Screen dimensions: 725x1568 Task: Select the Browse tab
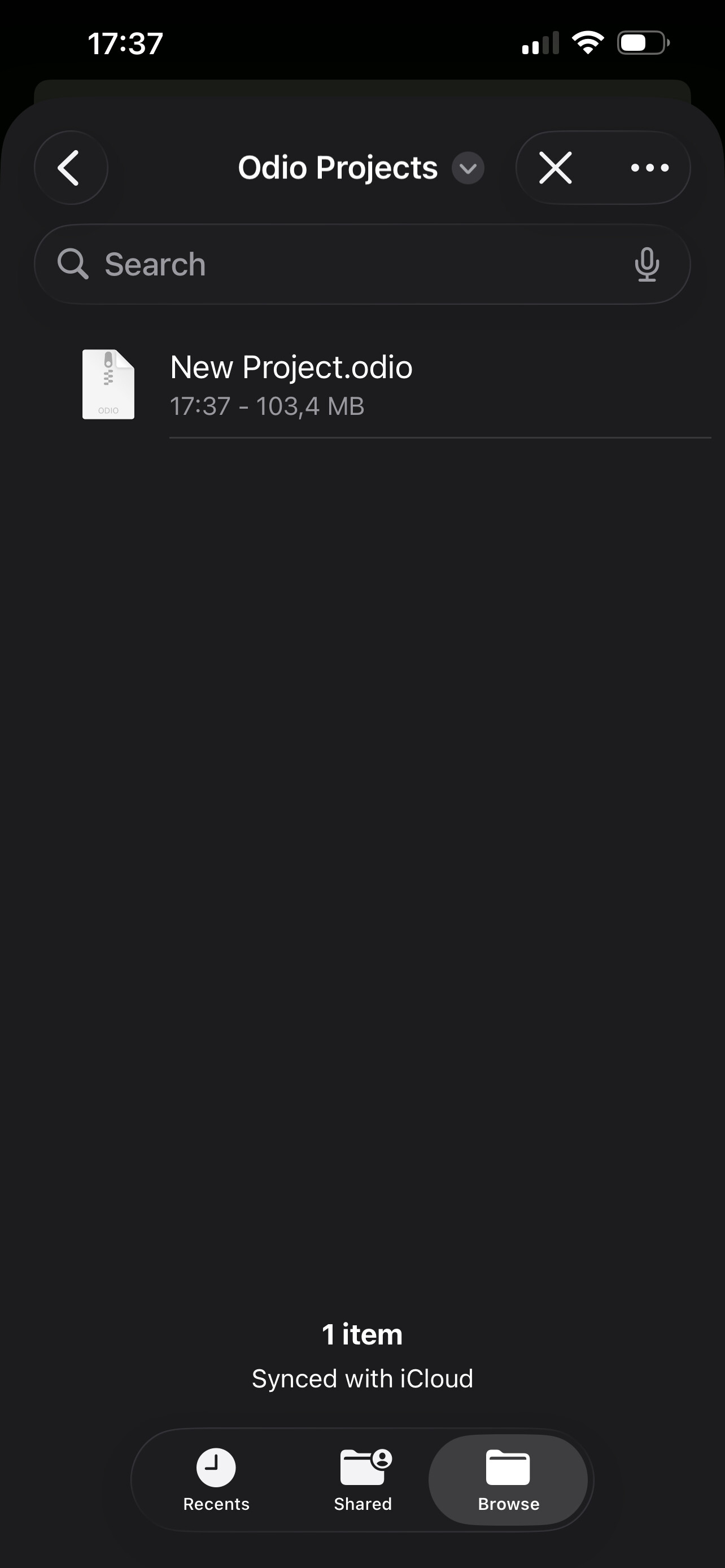[508, 1479]
